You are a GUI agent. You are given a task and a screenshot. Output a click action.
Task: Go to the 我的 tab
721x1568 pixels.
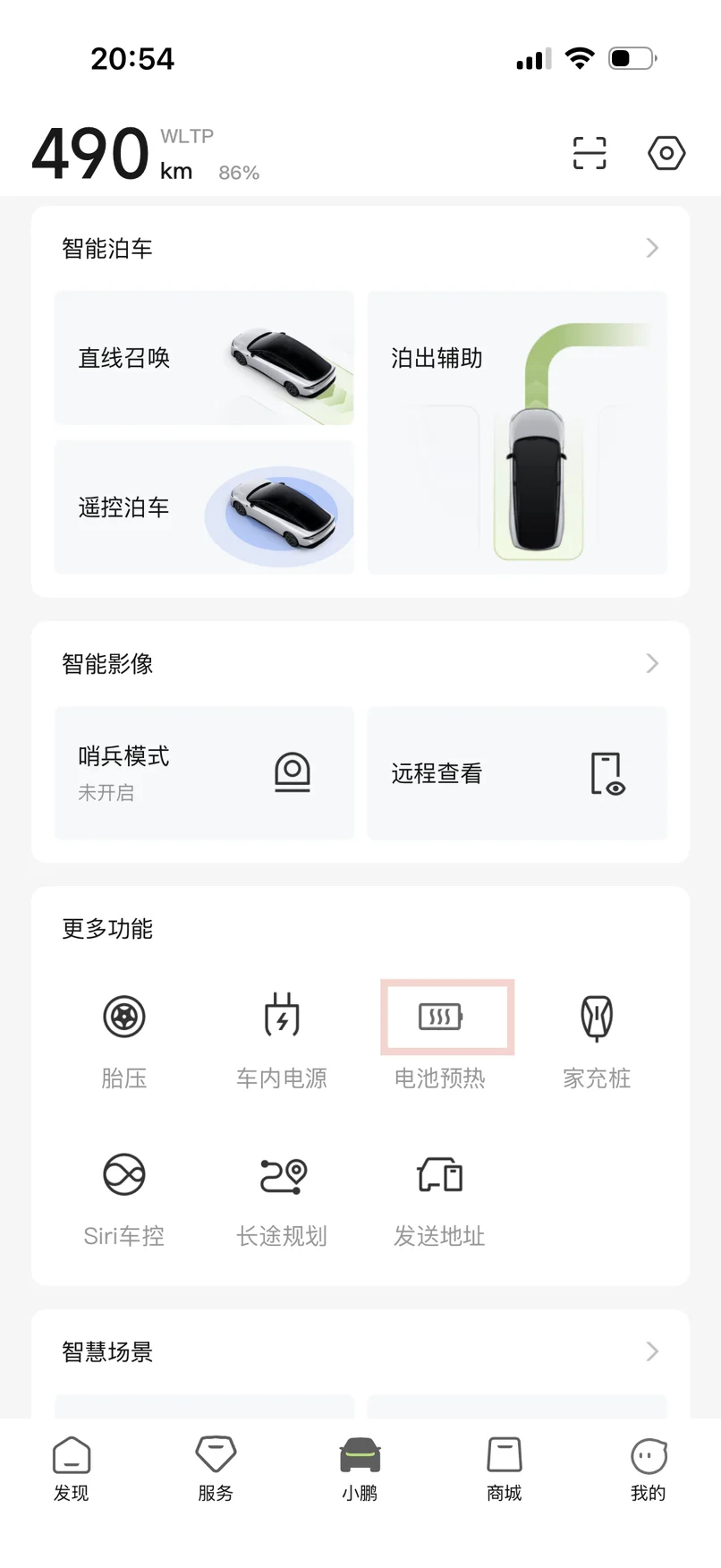click(649, 1468)
